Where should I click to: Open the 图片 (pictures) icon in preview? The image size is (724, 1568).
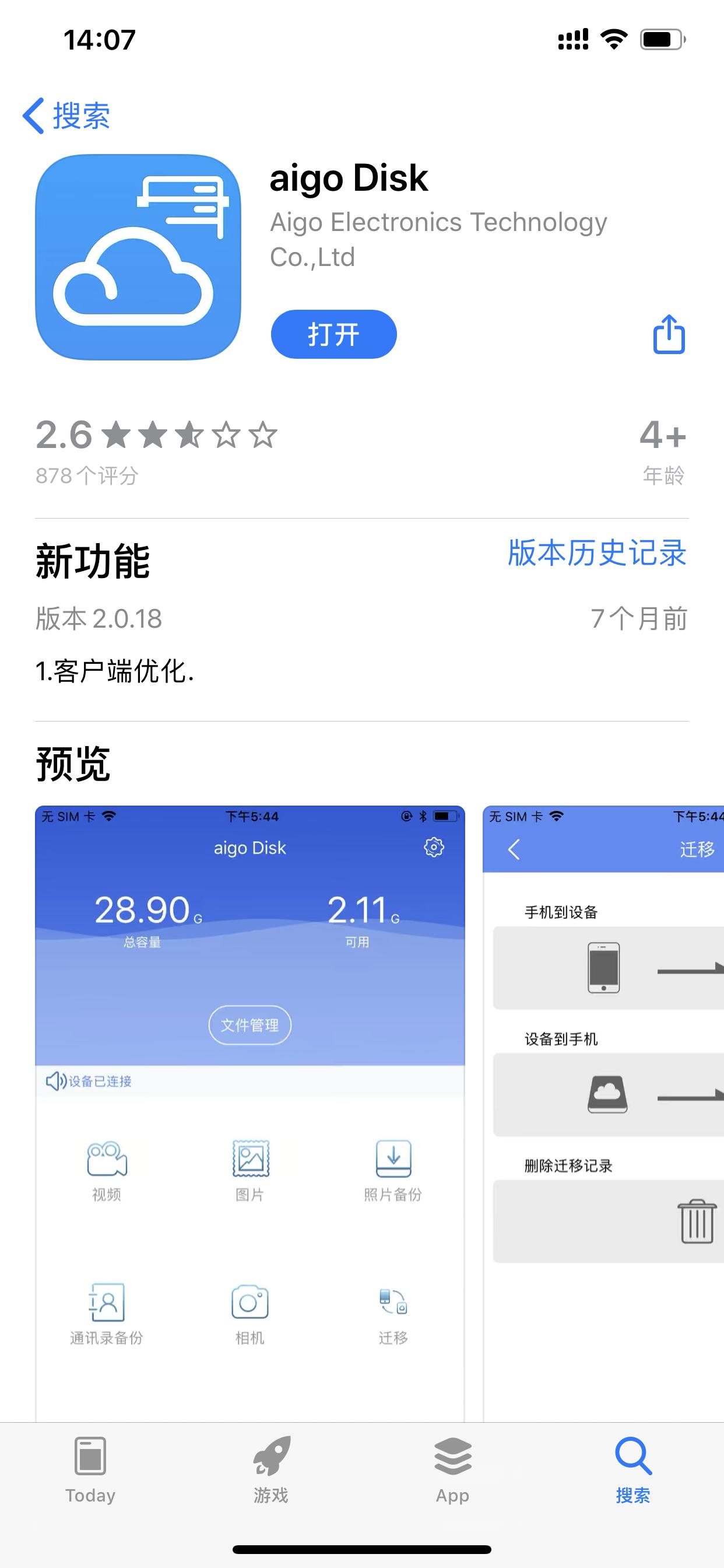pyautogui.click(x=249, y=1165)
